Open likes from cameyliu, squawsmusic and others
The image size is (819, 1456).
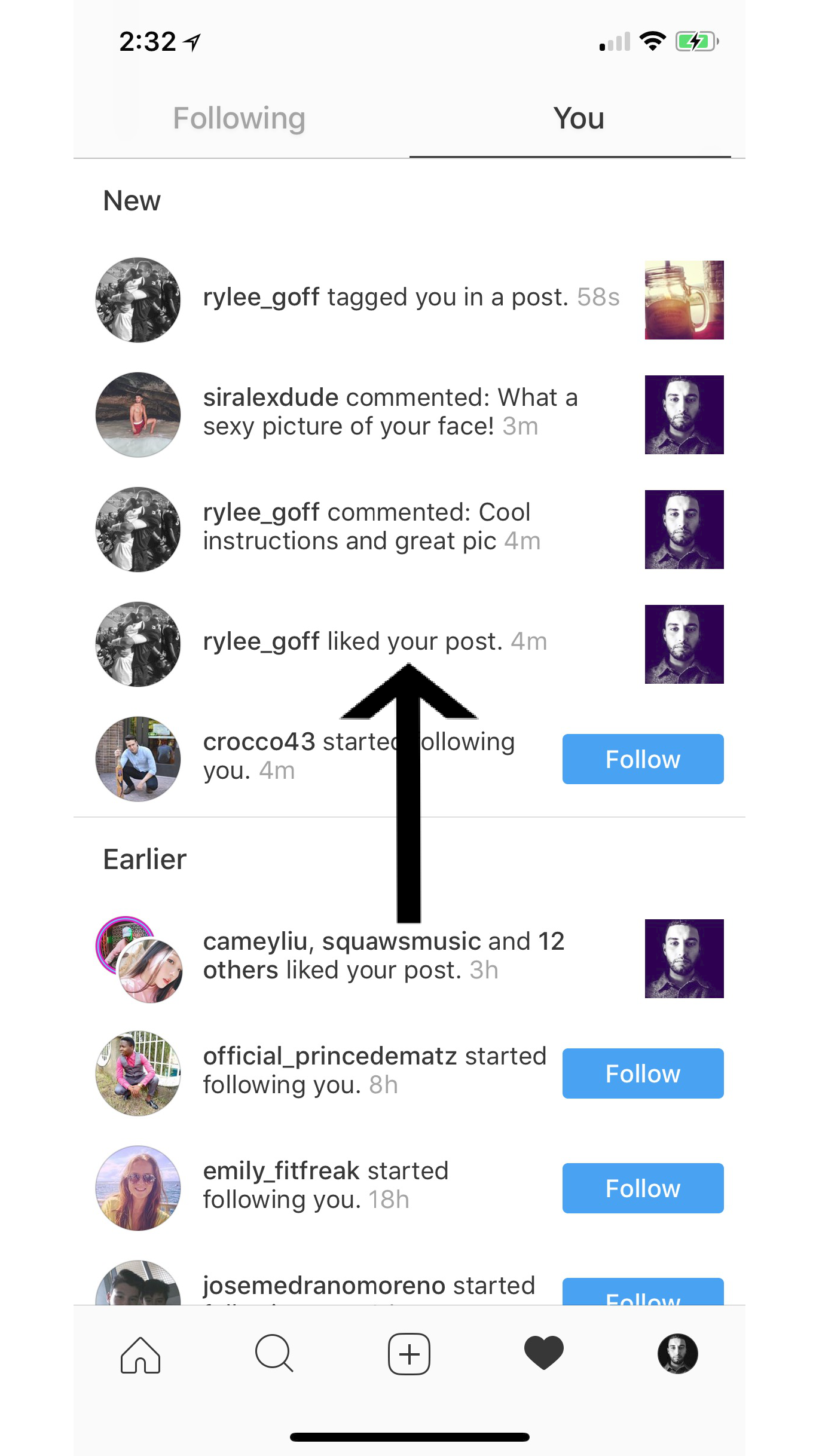point(383,956)
